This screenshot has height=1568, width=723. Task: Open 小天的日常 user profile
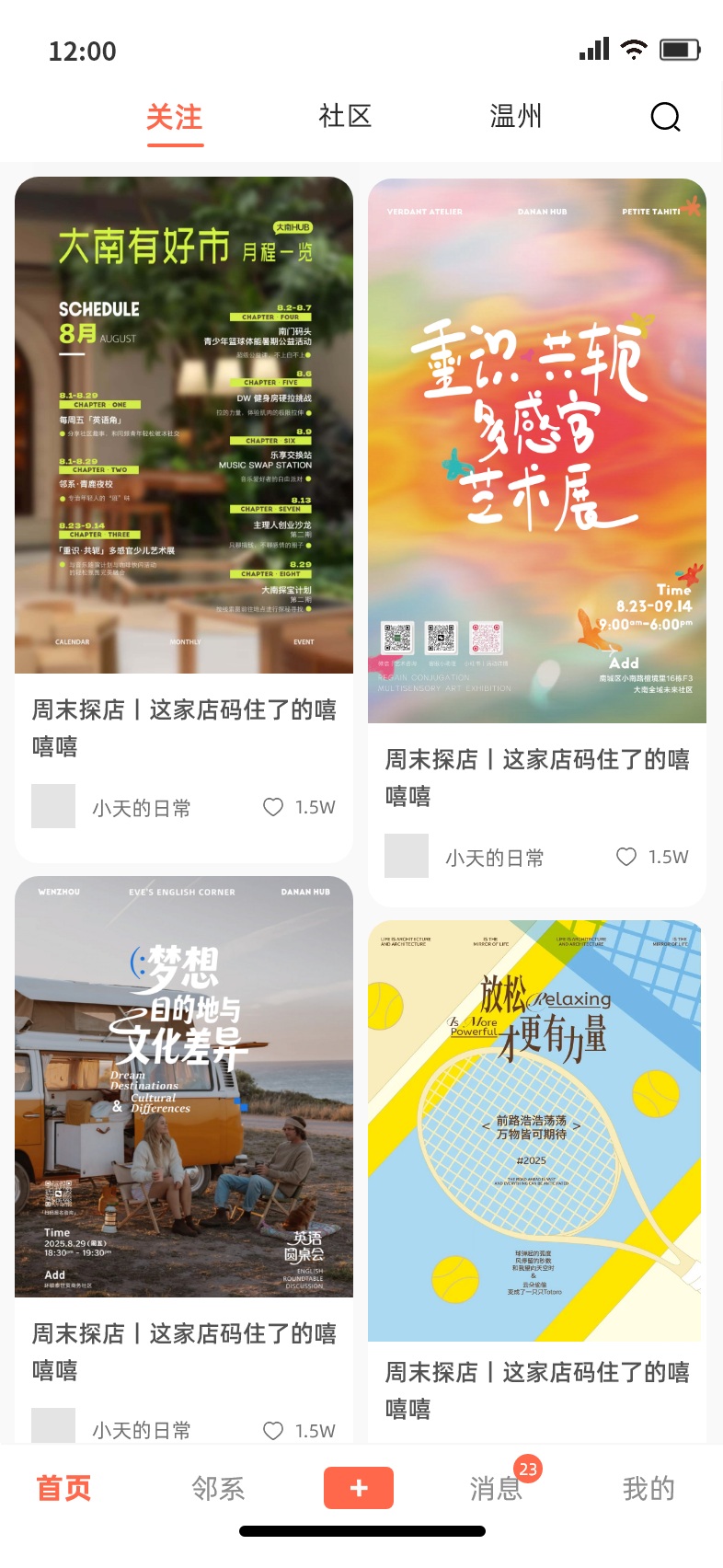142,807
